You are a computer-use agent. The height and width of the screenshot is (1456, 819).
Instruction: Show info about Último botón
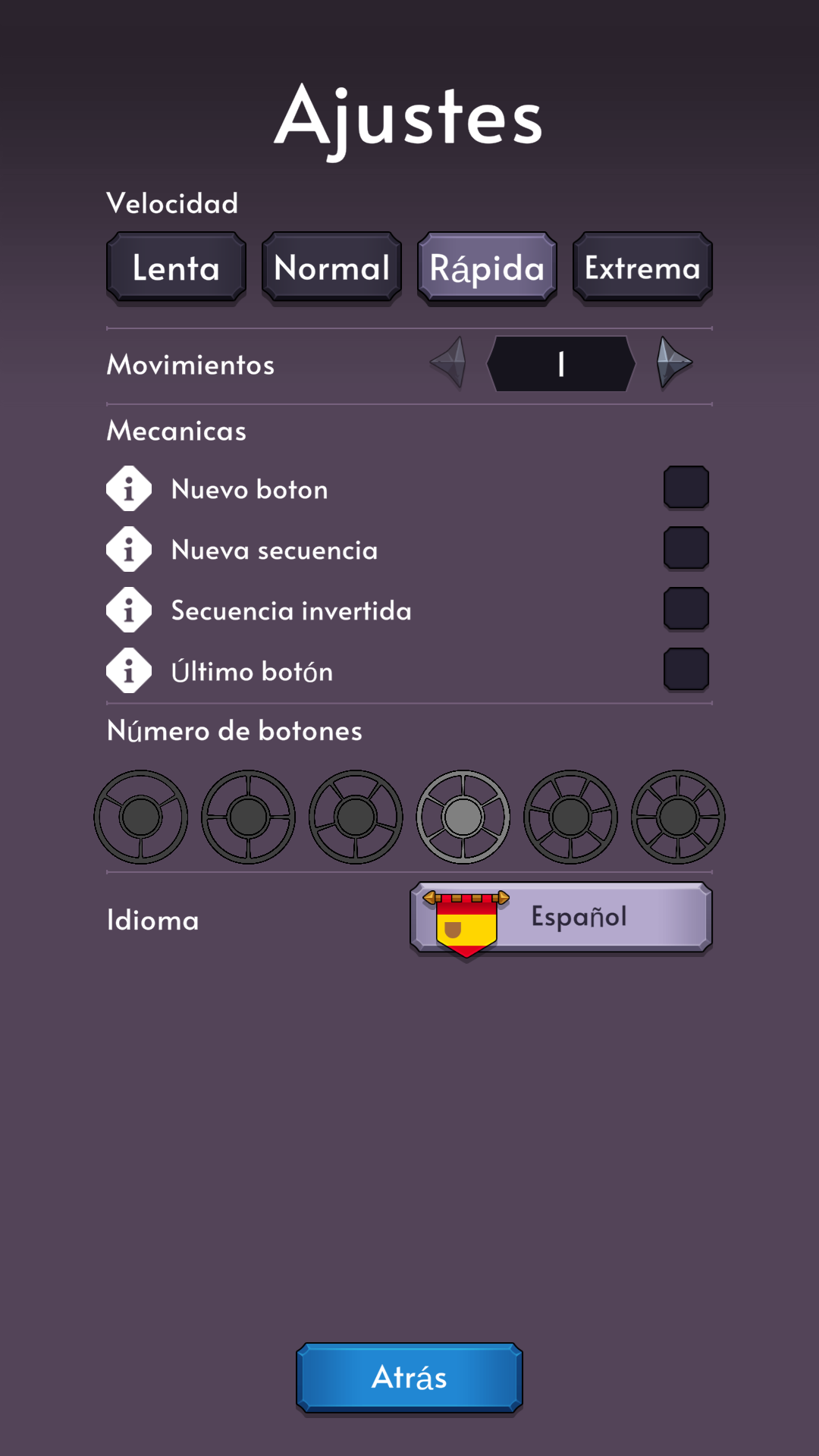129,671
